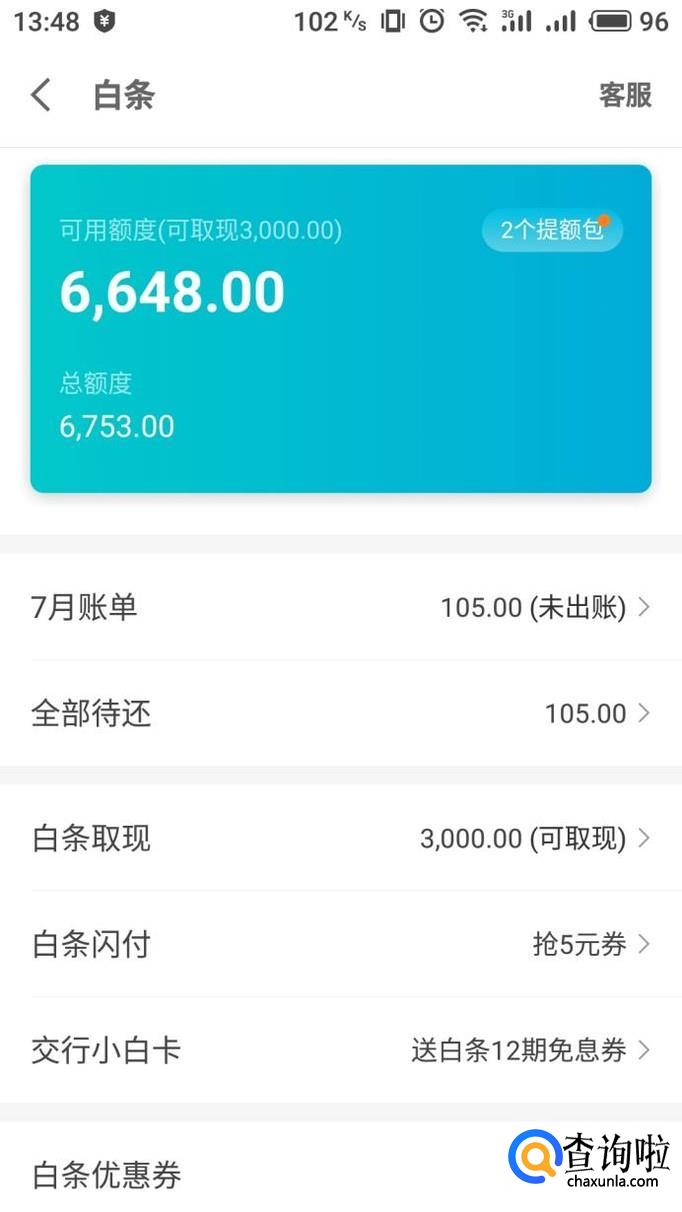Open 白条优惠券 coupons

[200, 1175]
